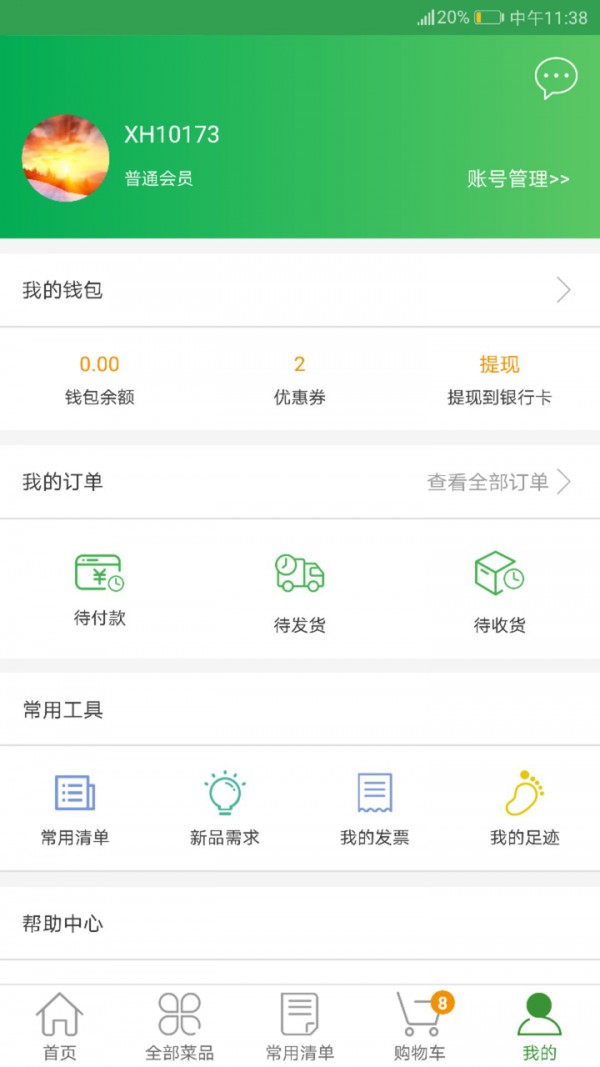The height and width of the screenshot is (1067, 600).
Task: Open the messages chat bubble icon
Action: 556,78
